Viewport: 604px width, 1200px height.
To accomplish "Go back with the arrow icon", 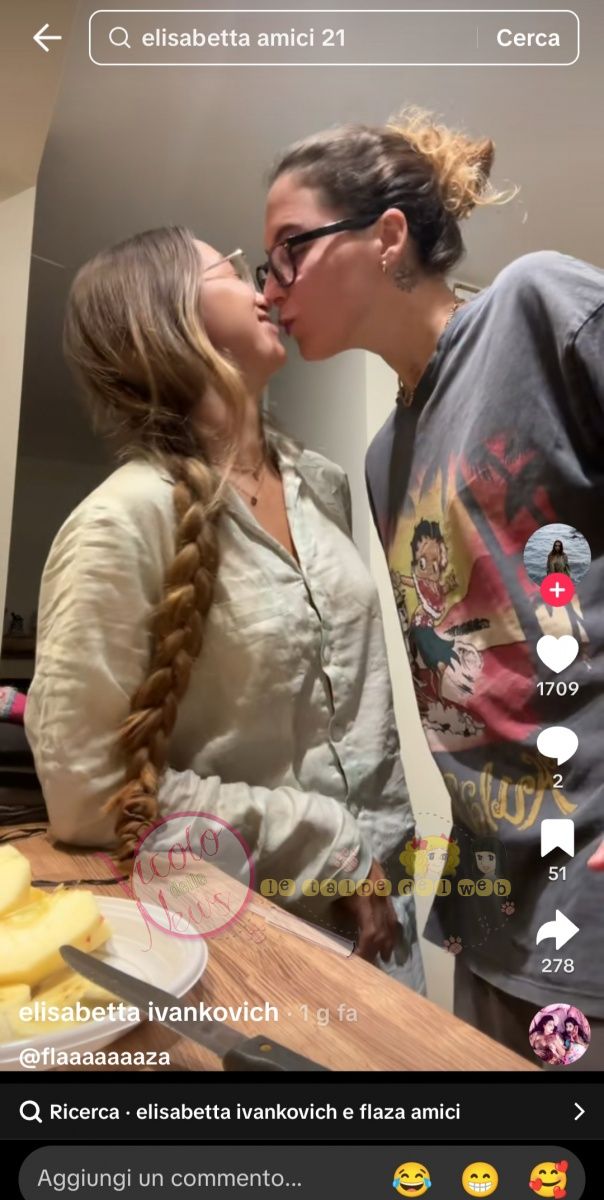I will pos(46,38).
